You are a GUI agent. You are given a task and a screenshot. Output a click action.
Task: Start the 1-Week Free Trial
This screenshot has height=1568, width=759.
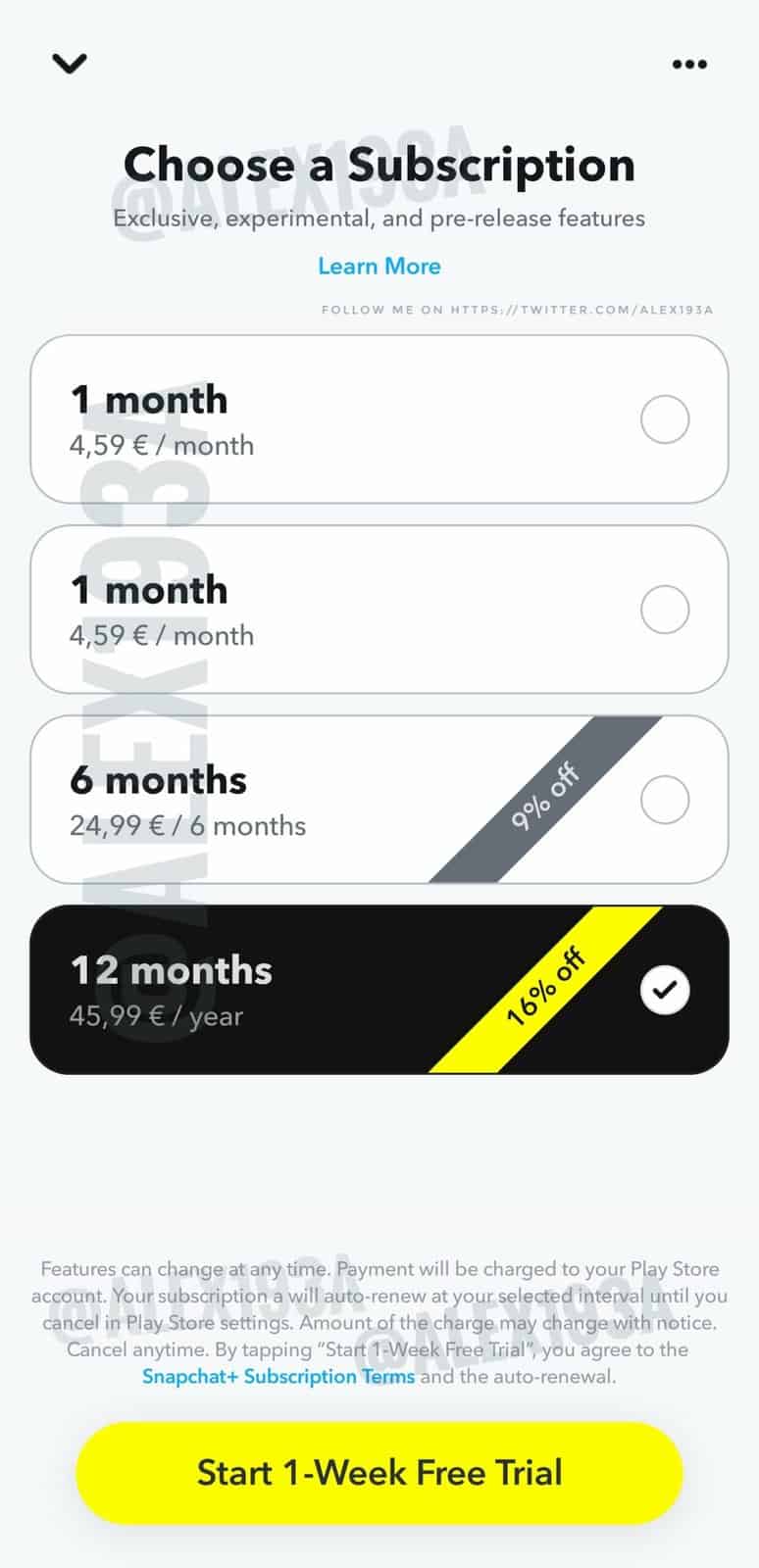pyautogui.click(x=379, y=1473)
